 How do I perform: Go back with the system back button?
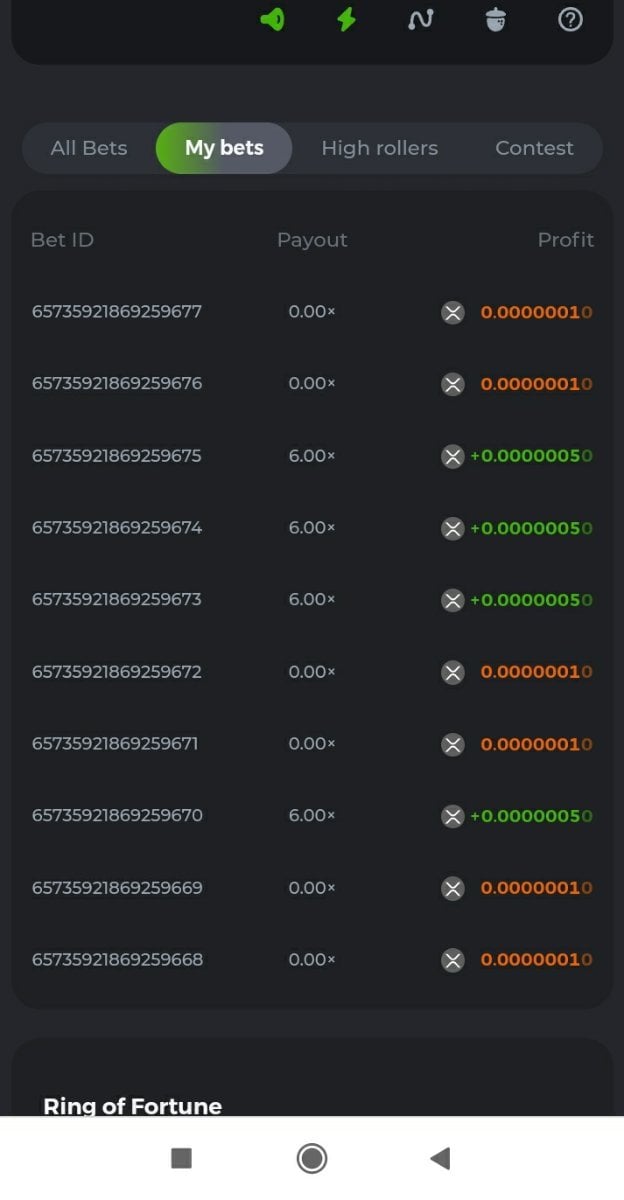tap(440, 1158)
